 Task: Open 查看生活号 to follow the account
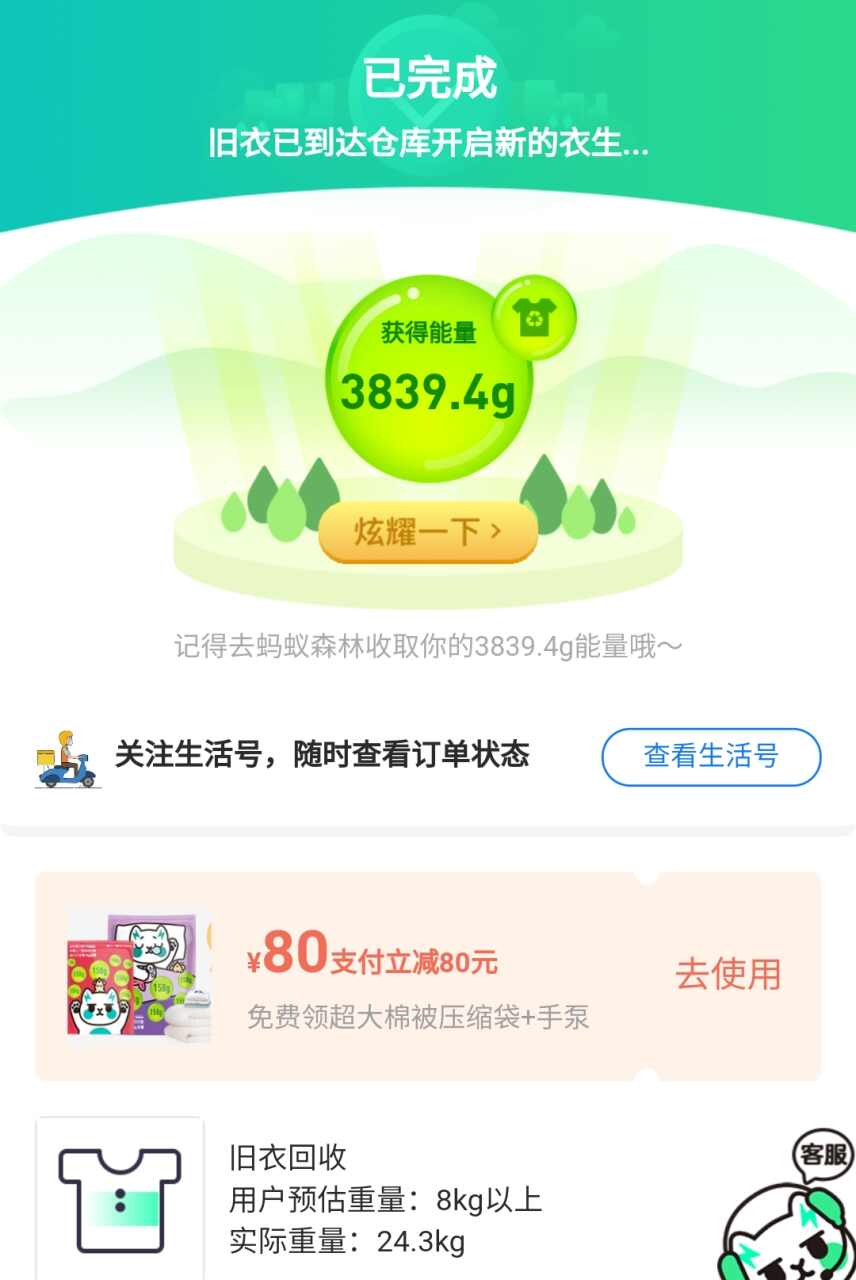[x=711, y=757]
